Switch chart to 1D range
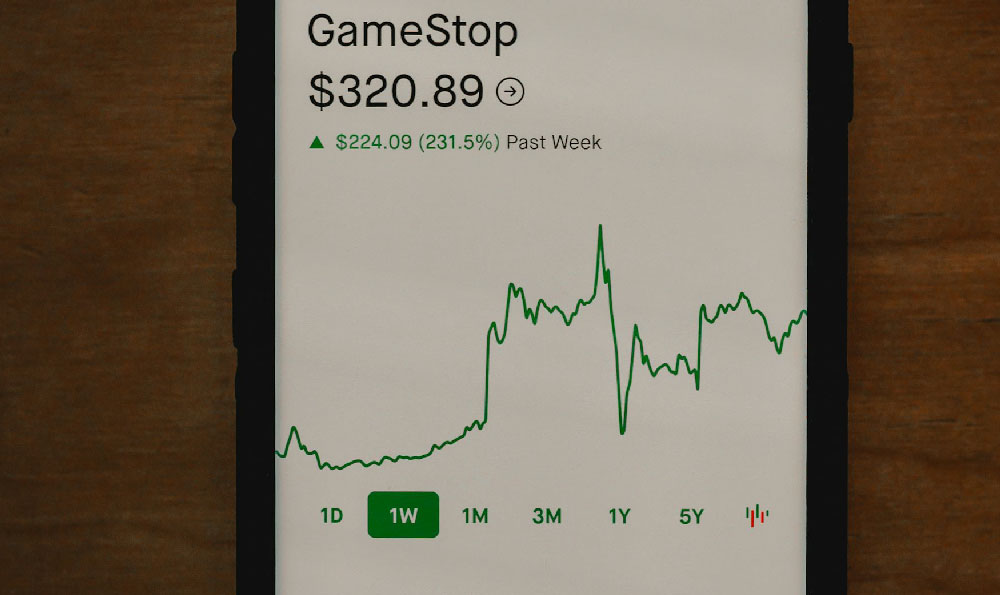Screen dimensions: 1000x595 pos(331,516)
